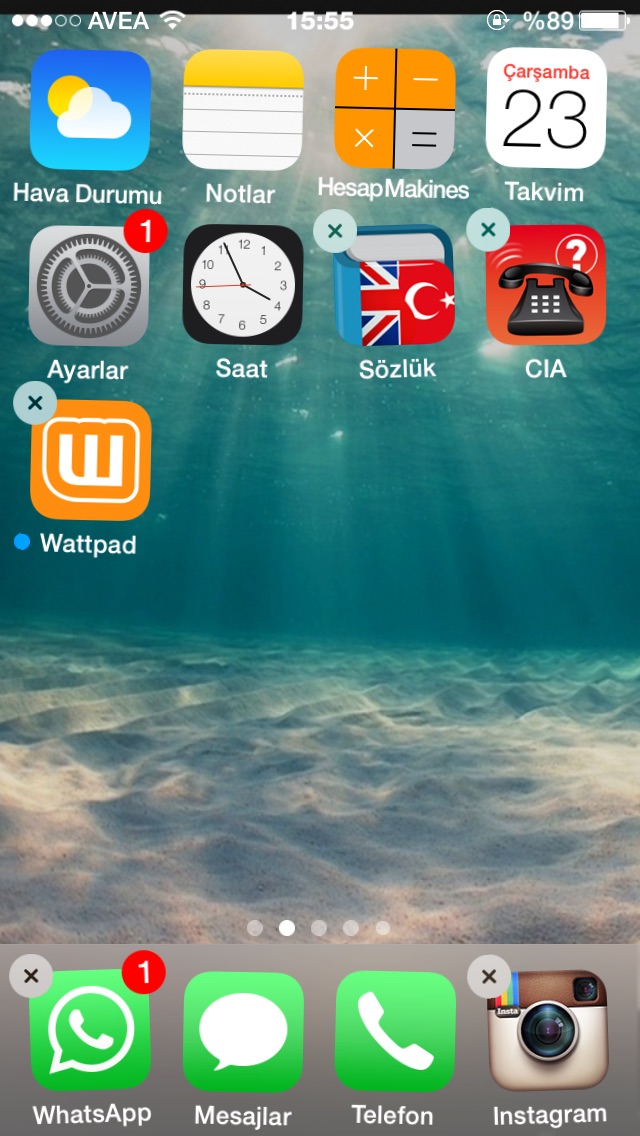Delete Wattpad via its X badge

click(35, 403)
